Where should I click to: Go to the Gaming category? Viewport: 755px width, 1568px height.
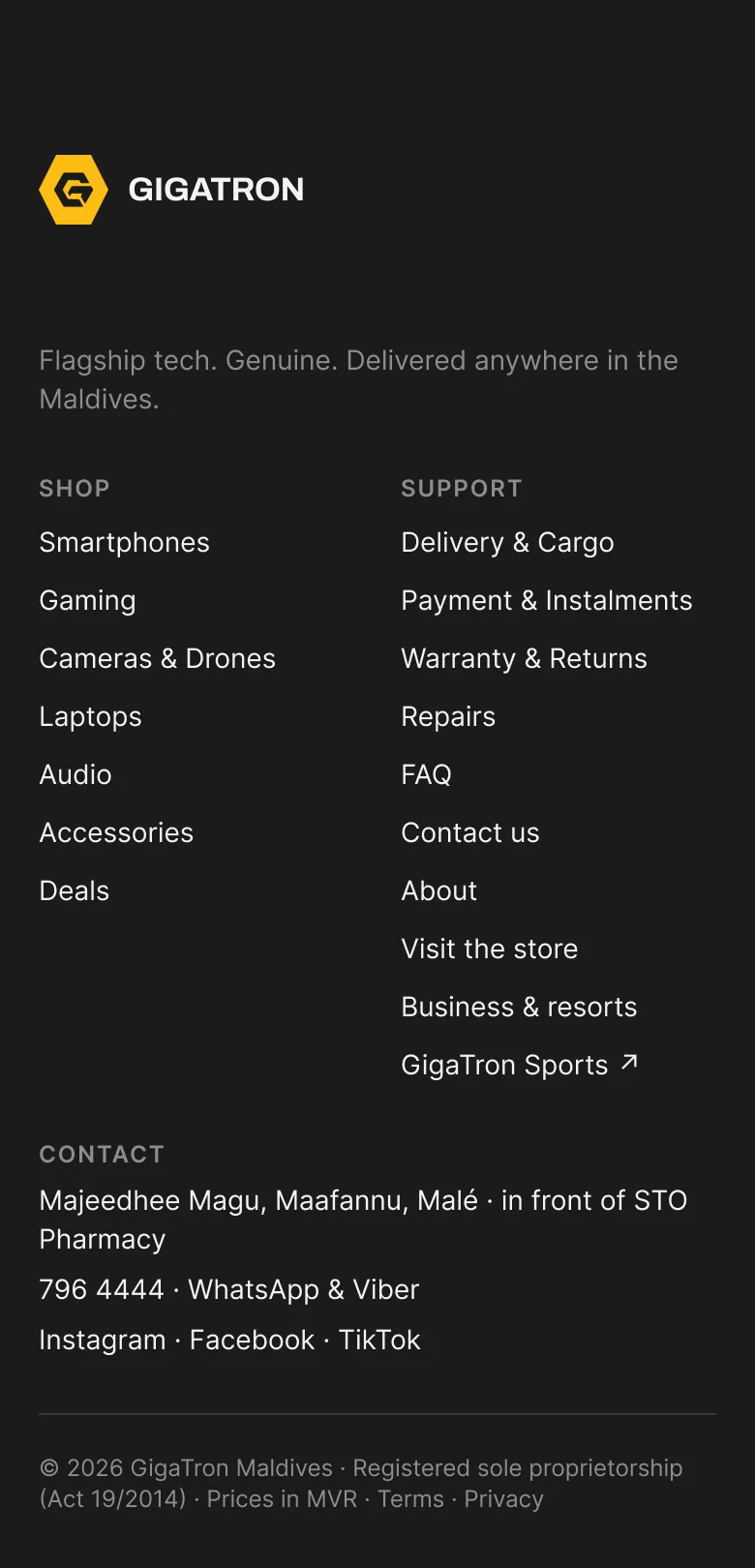tap(87, 600)
